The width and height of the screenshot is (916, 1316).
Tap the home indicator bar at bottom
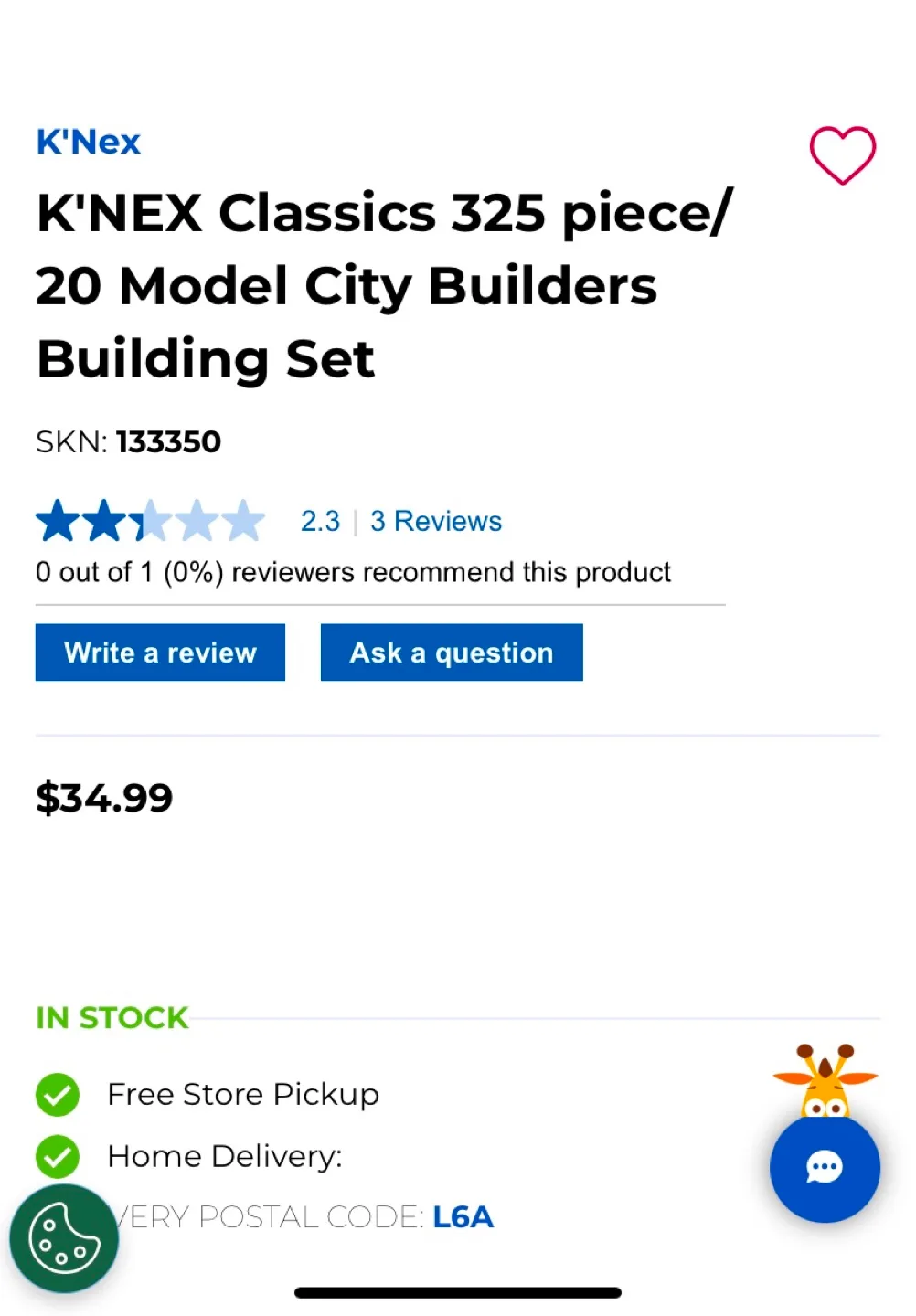[458, 1292]
